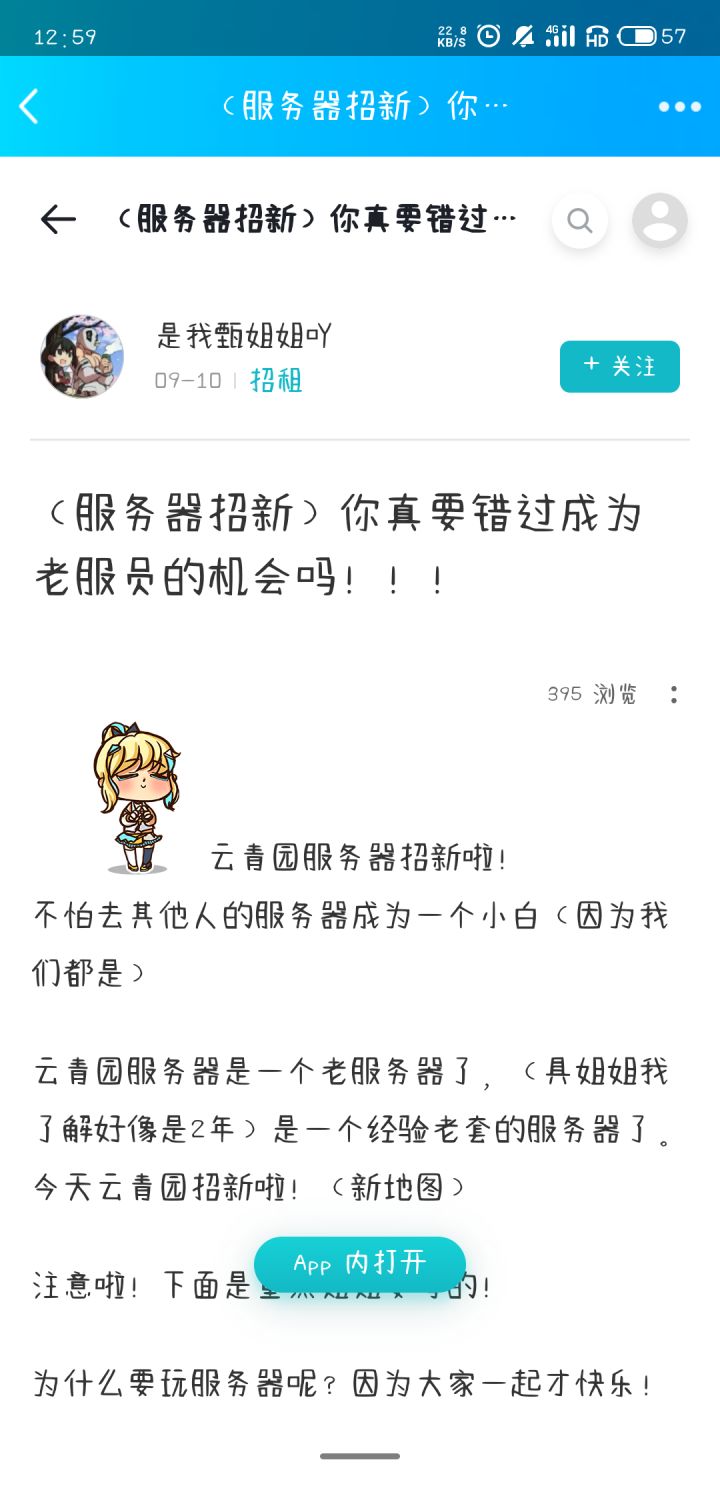Screen dimensions: 720x1488
Task: Tap the 是我甄姐姐吖 avatar picture
Action: click(x=81, y=356)
